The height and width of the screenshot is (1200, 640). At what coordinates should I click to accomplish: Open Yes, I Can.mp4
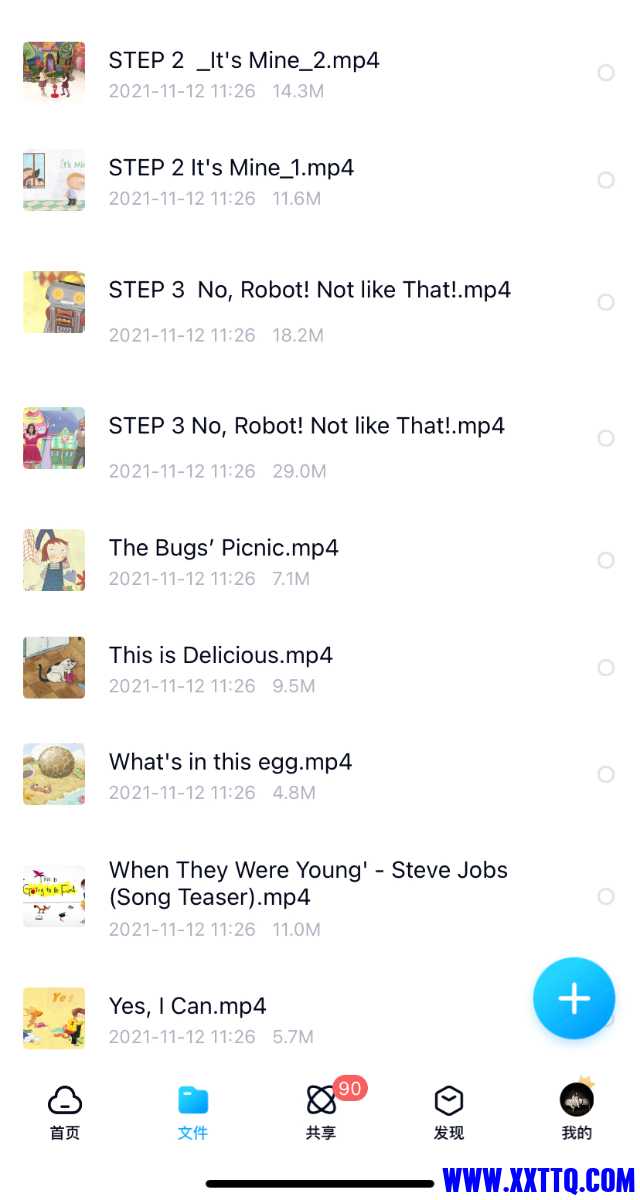coord(187,1006)
